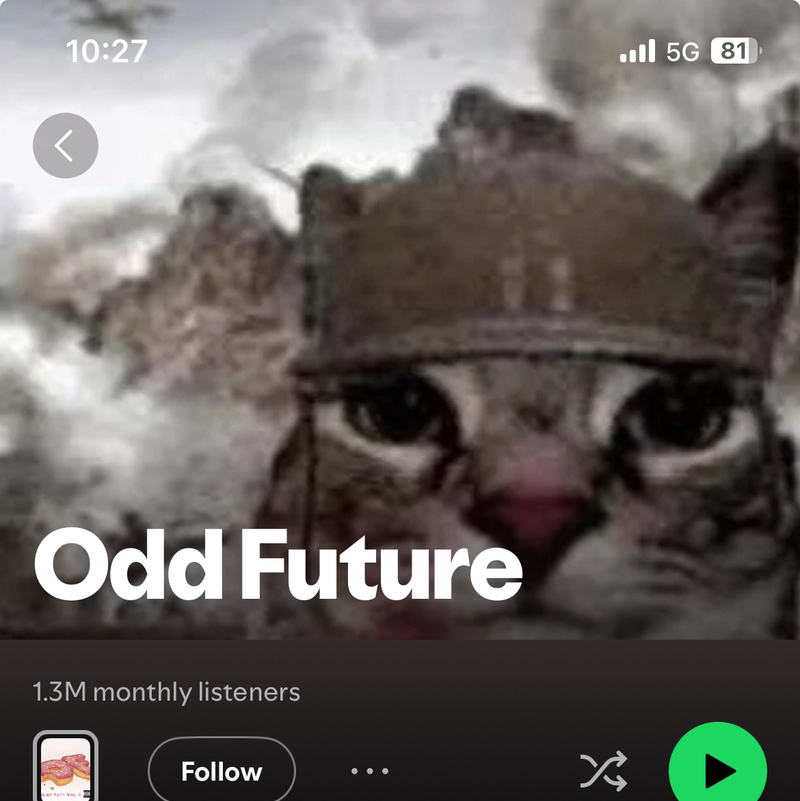Go back using the back arrow
The image size is (800, 801).
click(65, 146)
